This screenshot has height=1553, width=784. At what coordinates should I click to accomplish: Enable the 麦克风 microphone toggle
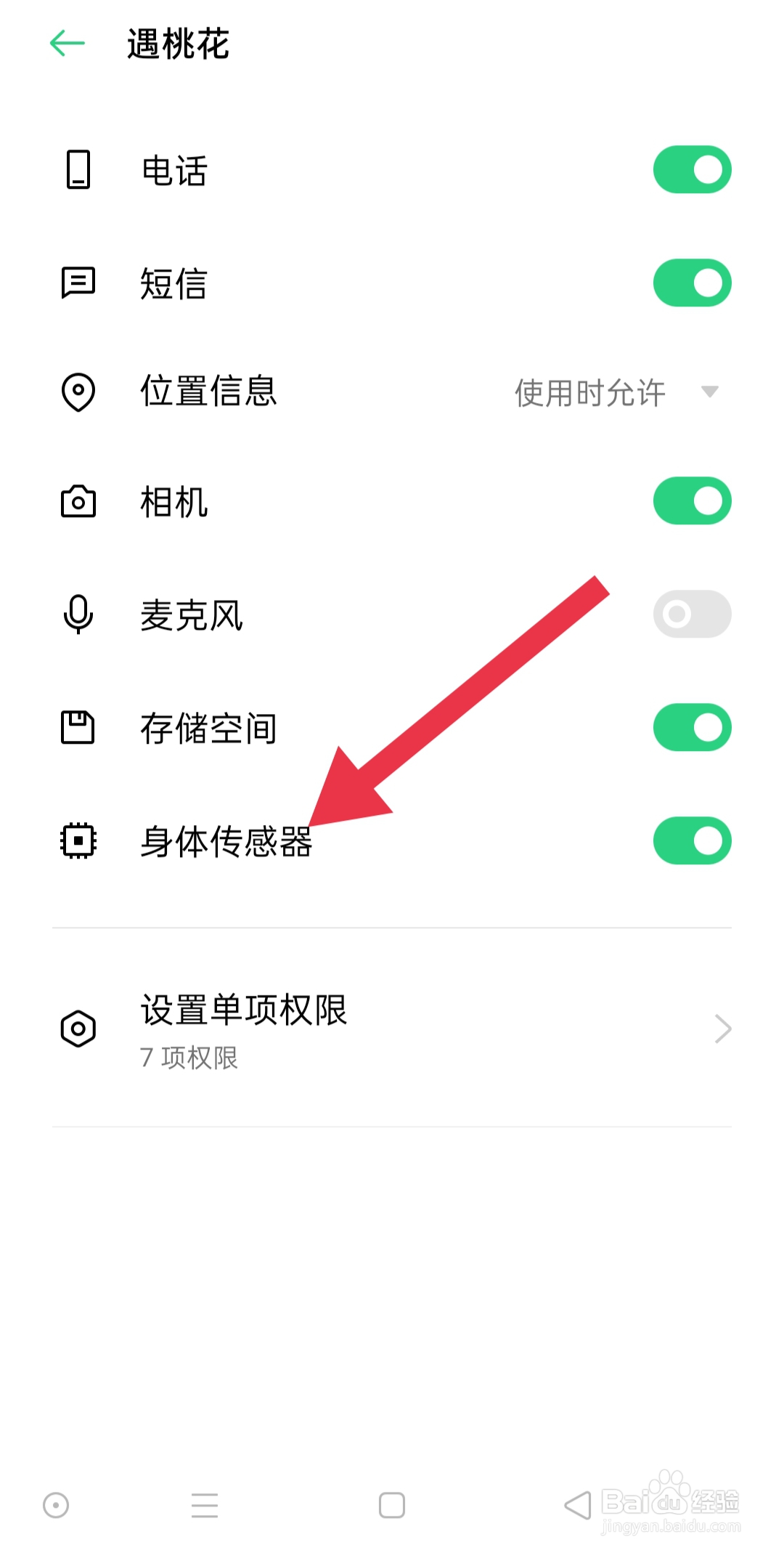(691, 614)
